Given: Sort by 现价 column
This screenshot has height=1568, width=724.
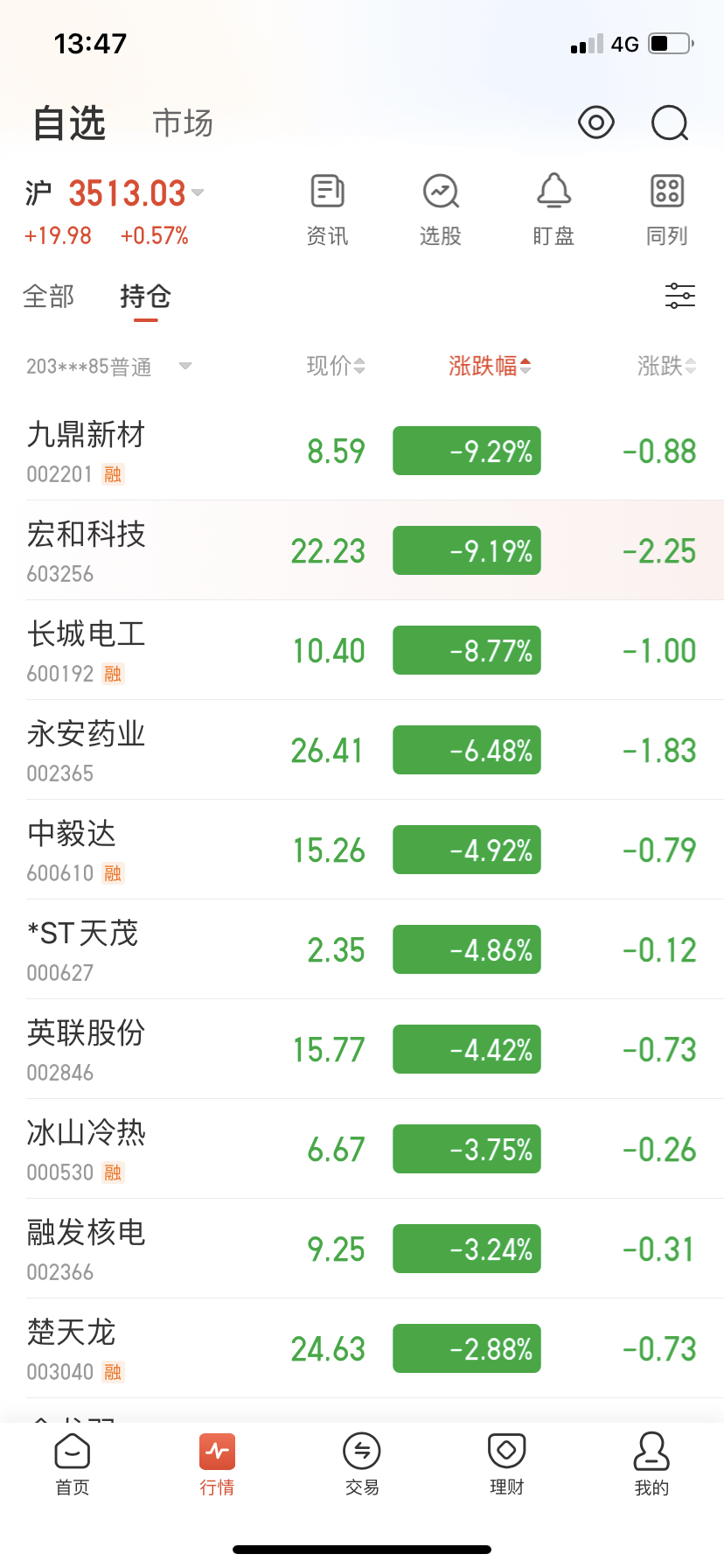Looking at the screenshot, I should 336,366.
